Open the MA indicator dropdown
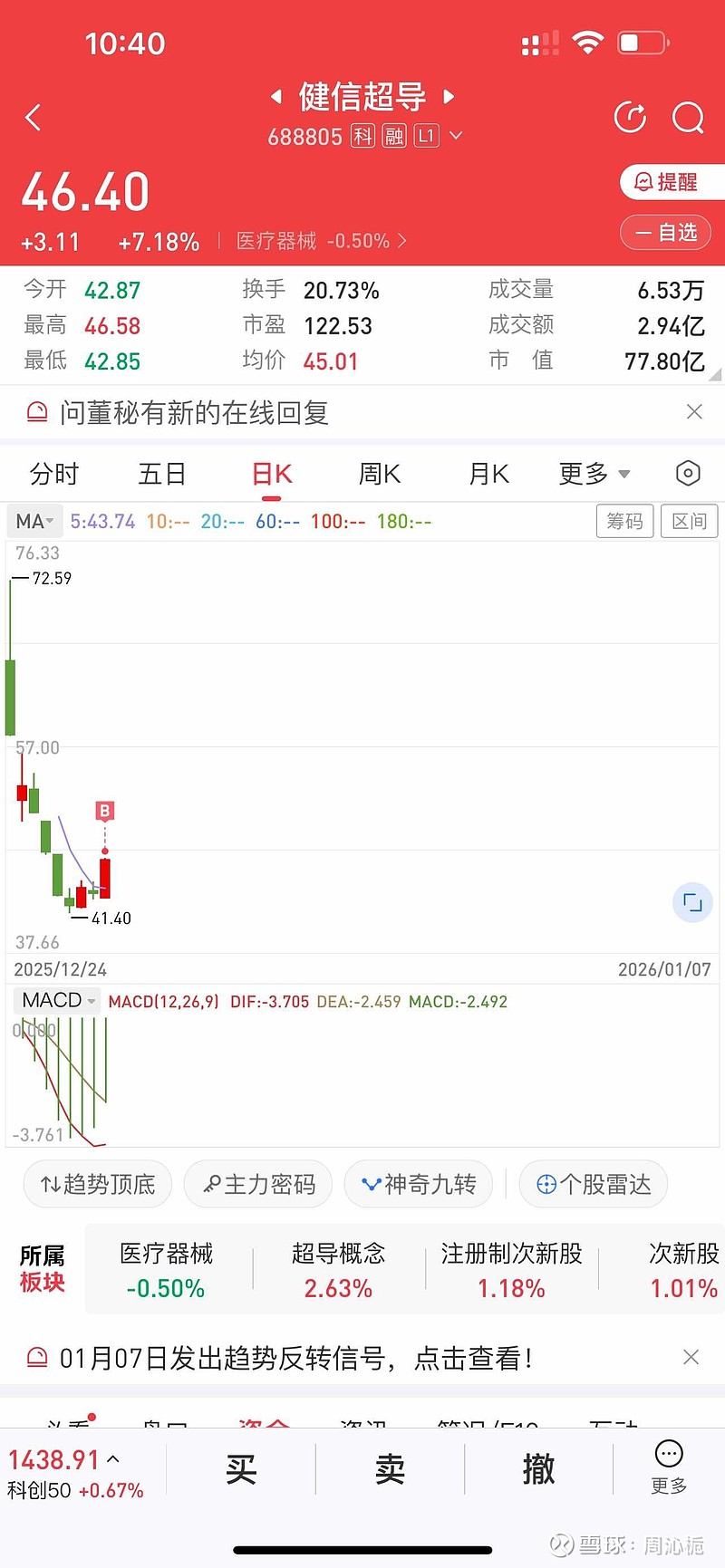This screenshot has width=725, height=1568. [34, 521]
